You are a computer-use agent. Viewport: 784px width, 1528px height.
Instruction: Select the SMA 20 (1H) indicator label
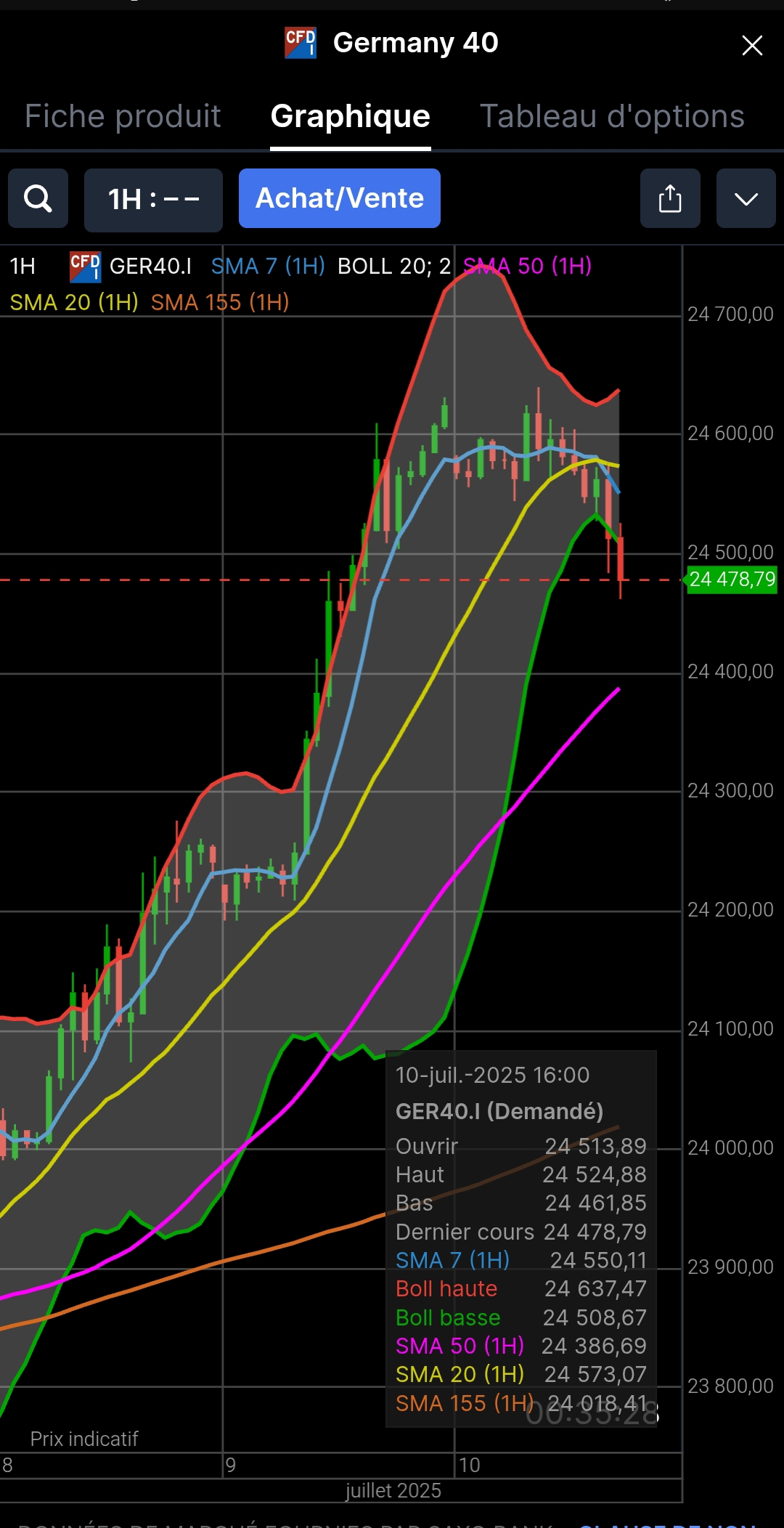click(x=74, y=302)
